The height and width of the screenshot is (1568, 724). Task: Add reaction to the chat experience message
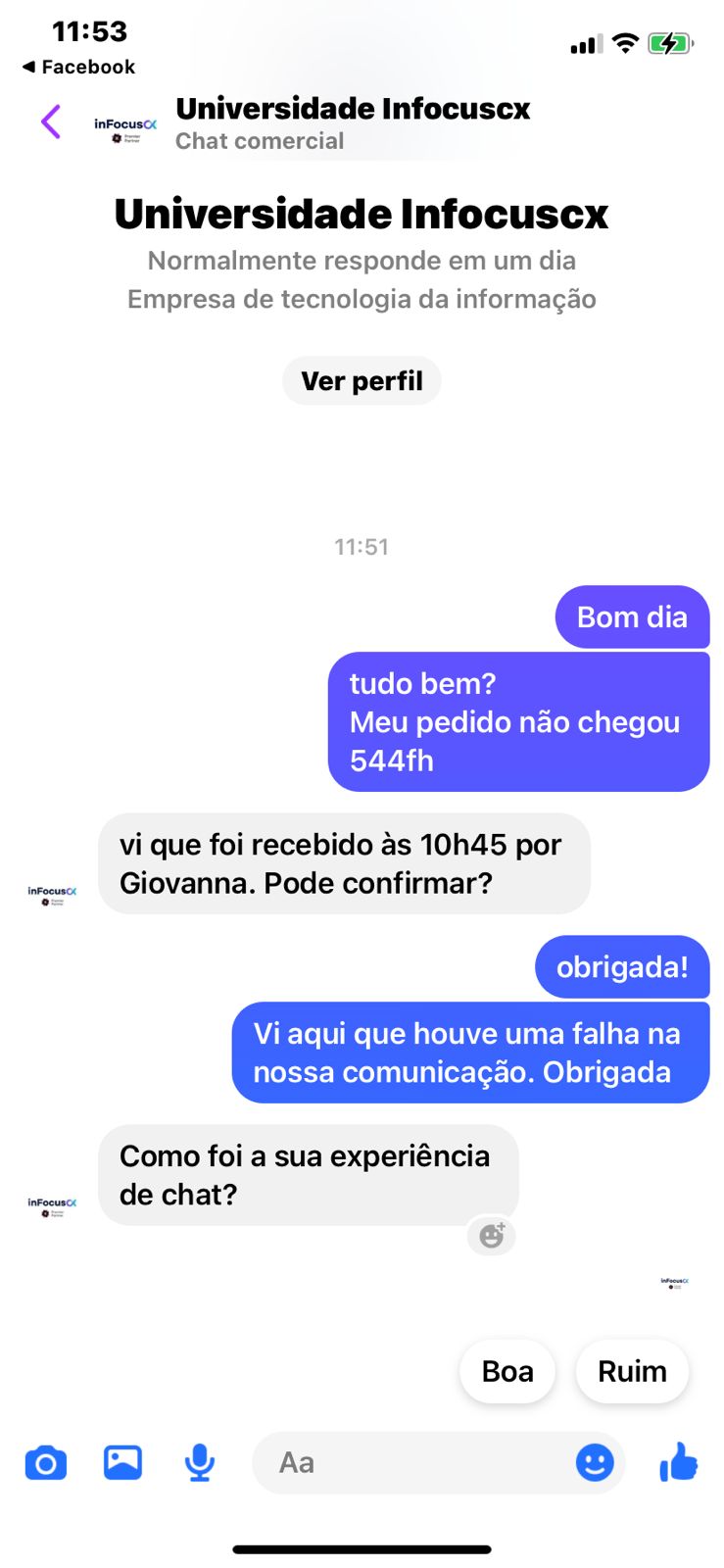coord(492,1236)
